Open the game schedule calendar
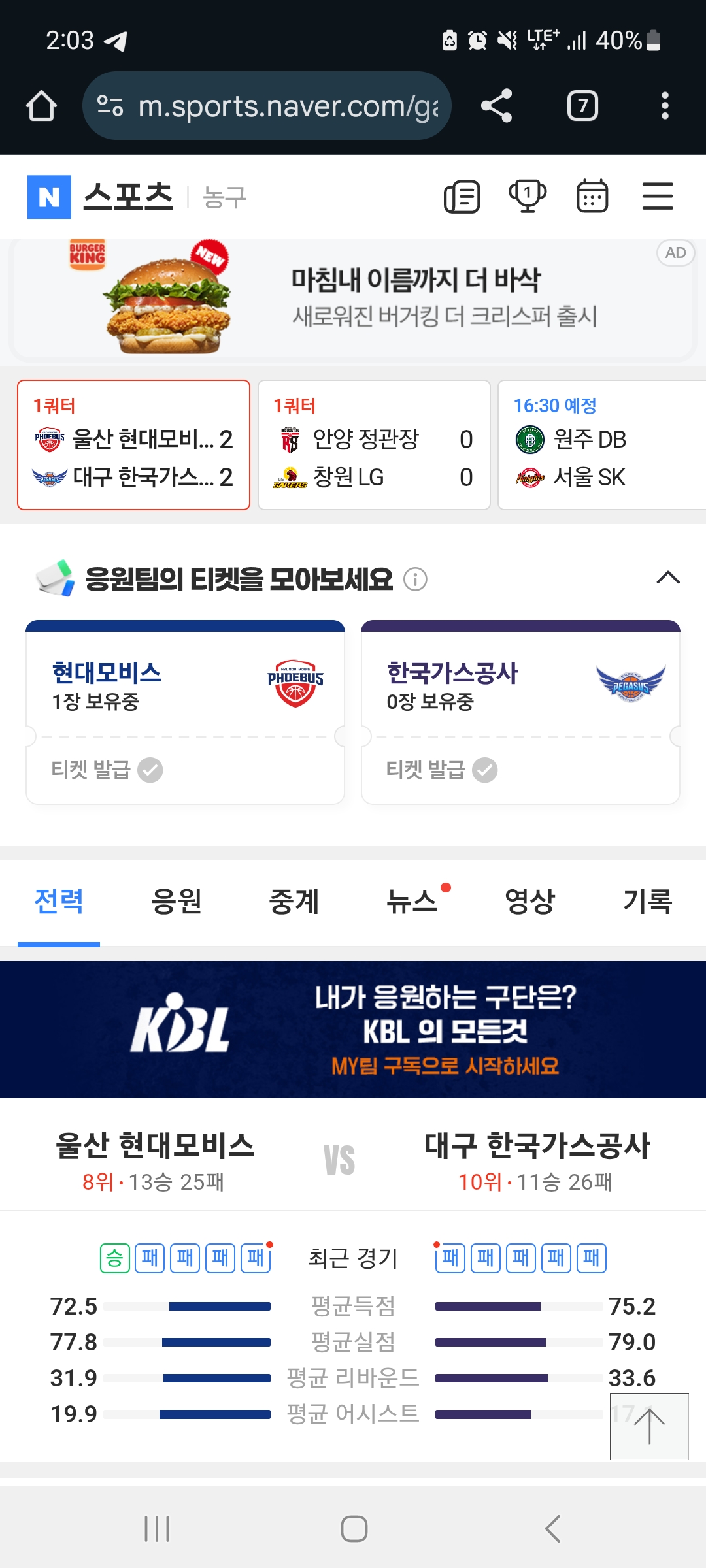Screen dimensions: 706x1568 pyautogui.click(x=592, y=197)
